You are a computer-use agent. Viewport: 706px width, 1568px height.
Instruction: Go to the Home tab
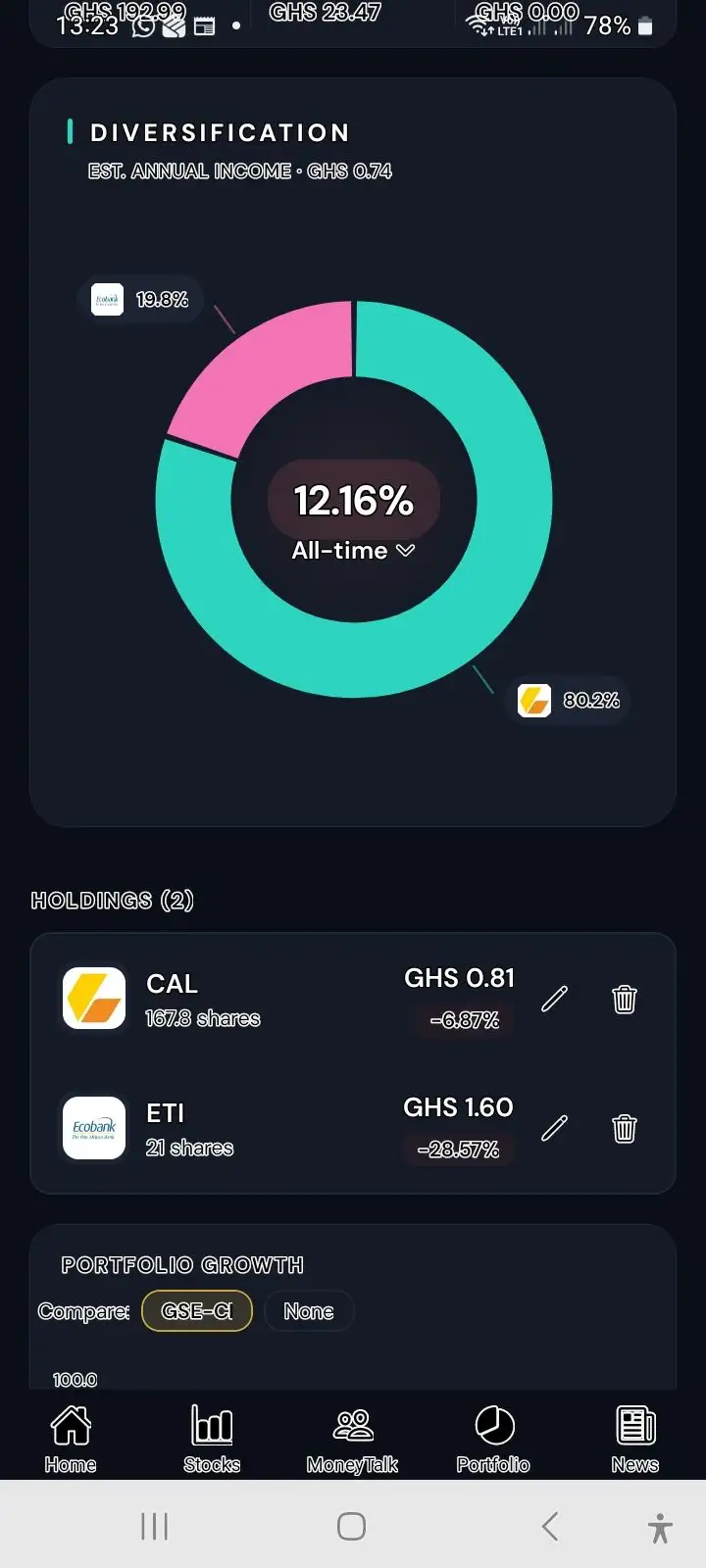tap(71, 1439)
